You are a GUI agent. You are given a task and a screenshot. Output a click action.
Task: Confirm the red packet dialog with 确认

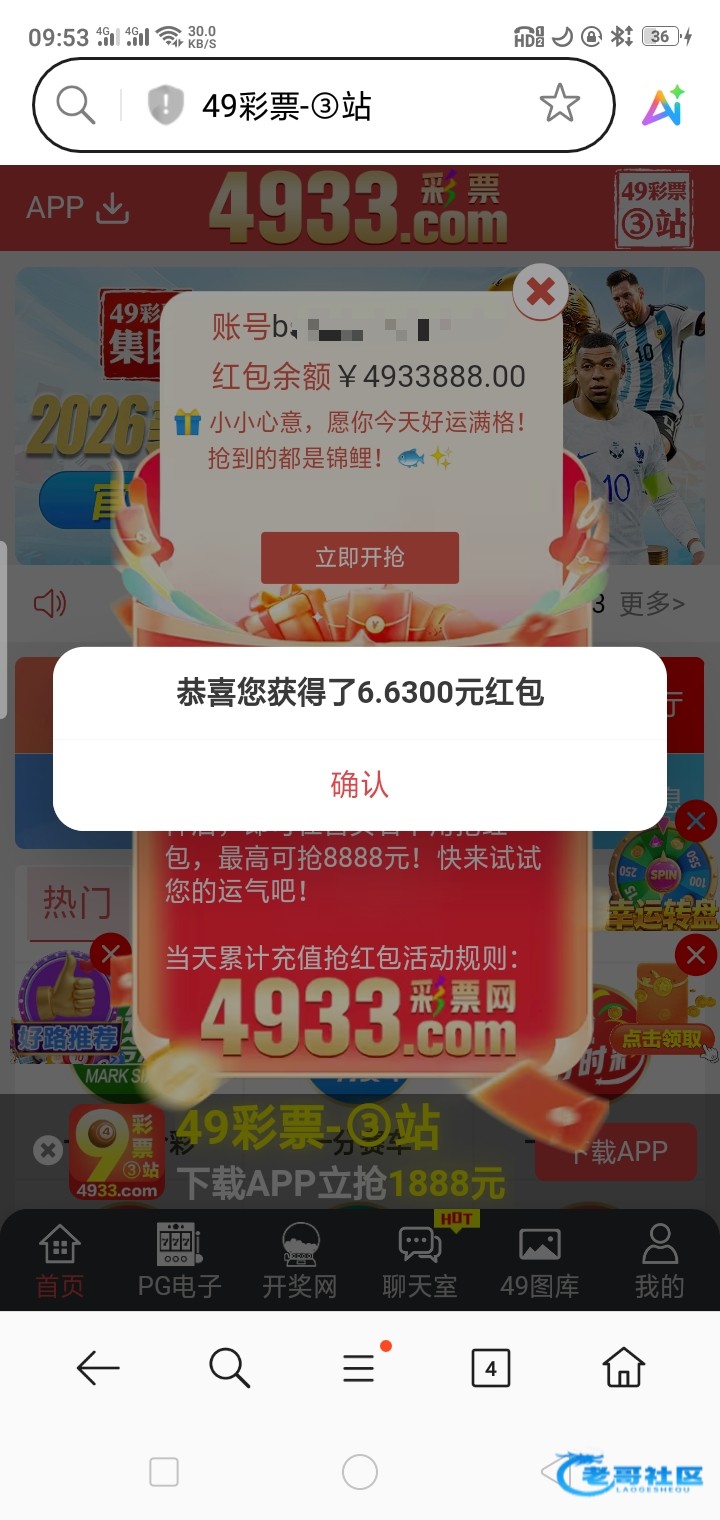359,785
